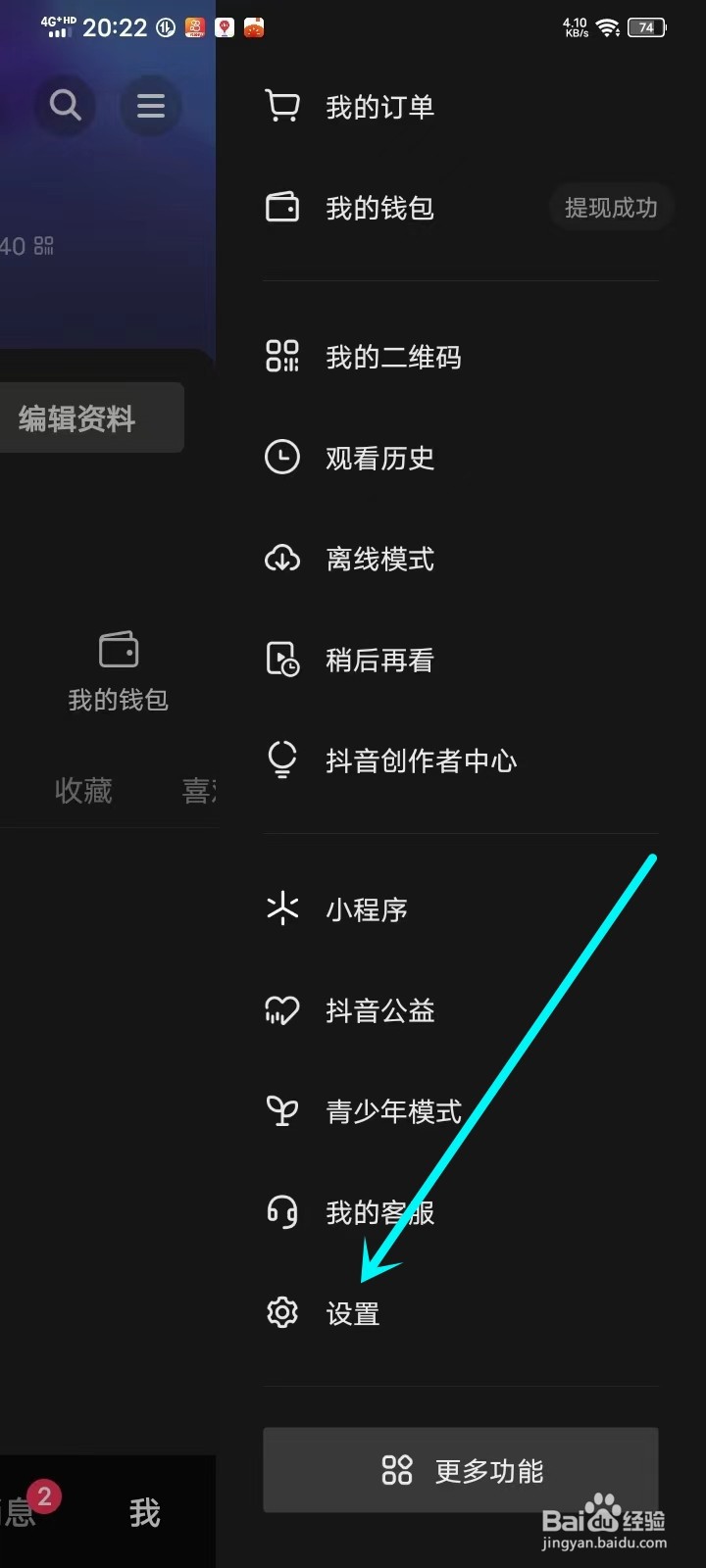
Task: Open 我的订单 cart icon
Action: pyautogui.click(x=282, y=106)
